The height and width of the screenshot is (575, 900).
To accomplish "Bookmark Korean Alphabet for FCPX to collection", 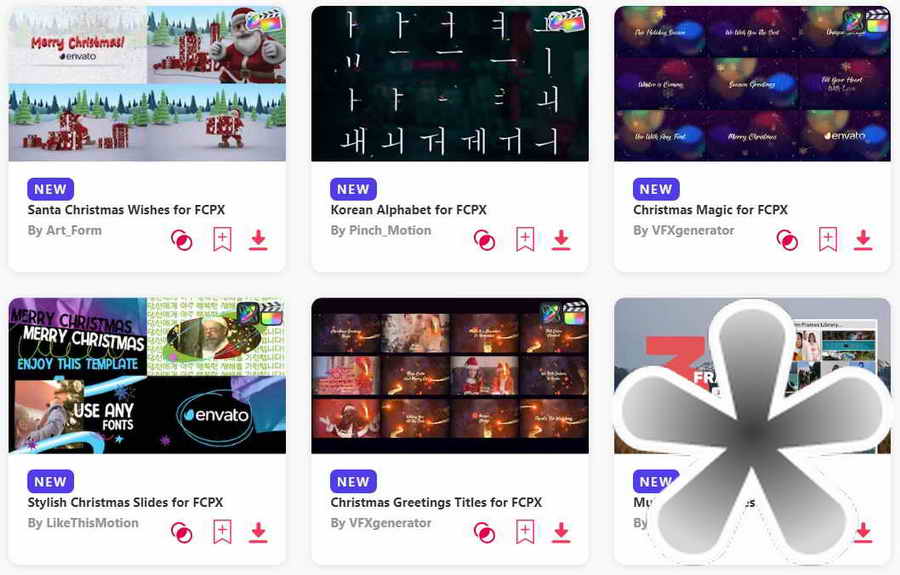I will tap(525, 240).
